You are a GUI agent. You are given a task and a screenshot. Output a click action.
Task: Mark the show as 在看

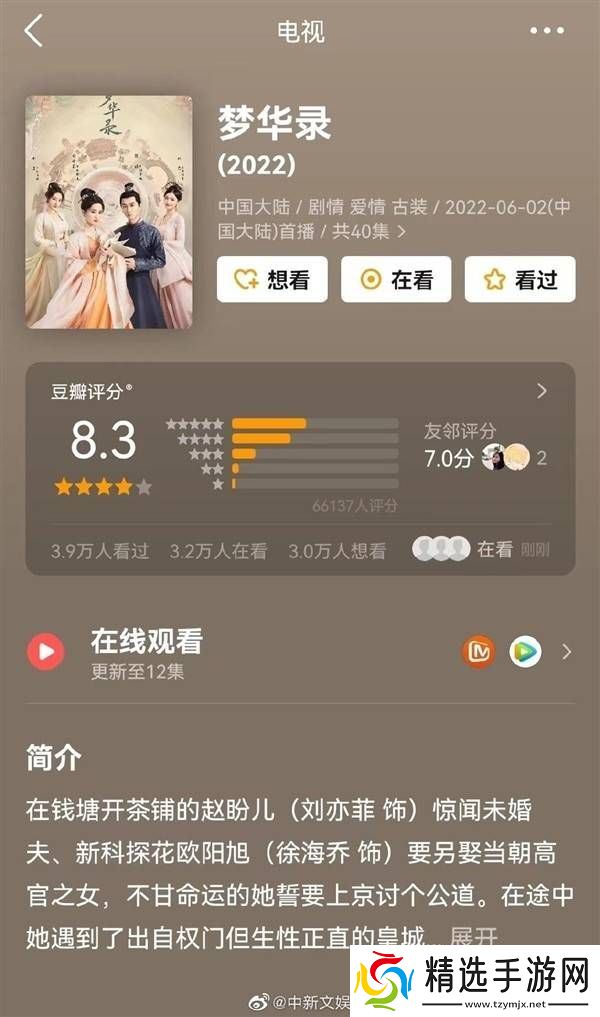click(x=396, y=280)
